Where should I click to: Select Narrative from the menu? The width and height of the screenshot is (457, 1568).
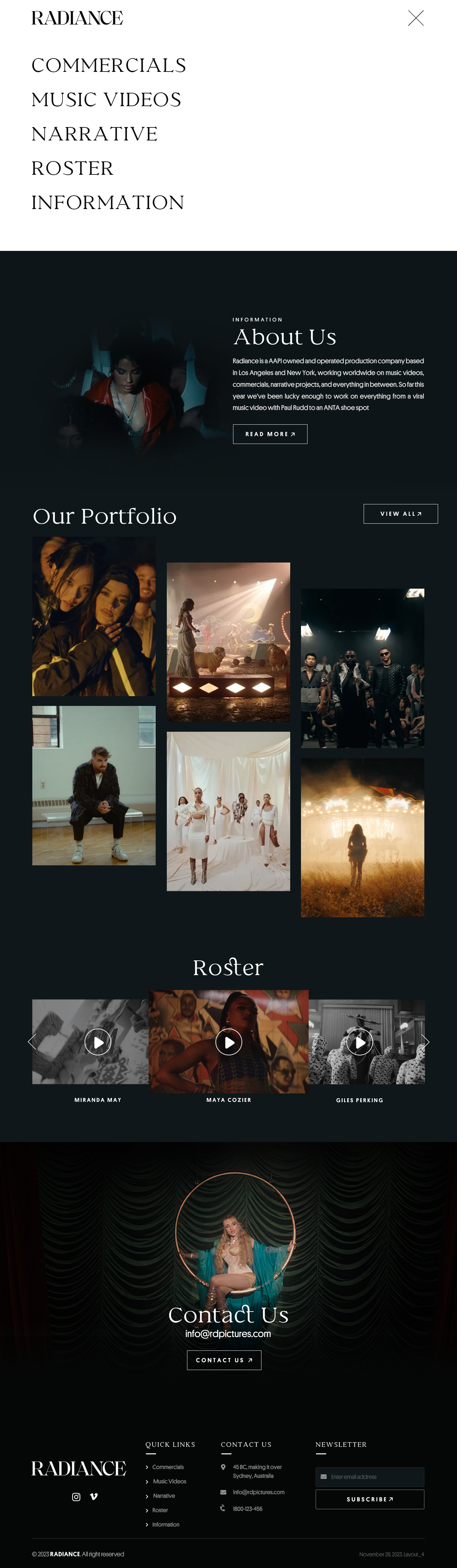[x=94, y=134]
